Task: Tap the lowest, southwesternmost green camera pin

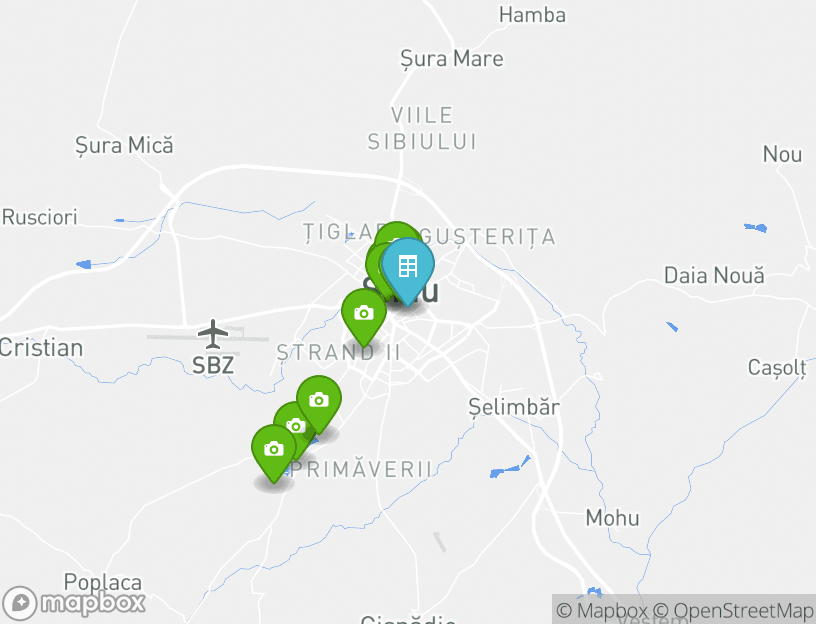Action: pyautogui.click(x=273, y=450)
